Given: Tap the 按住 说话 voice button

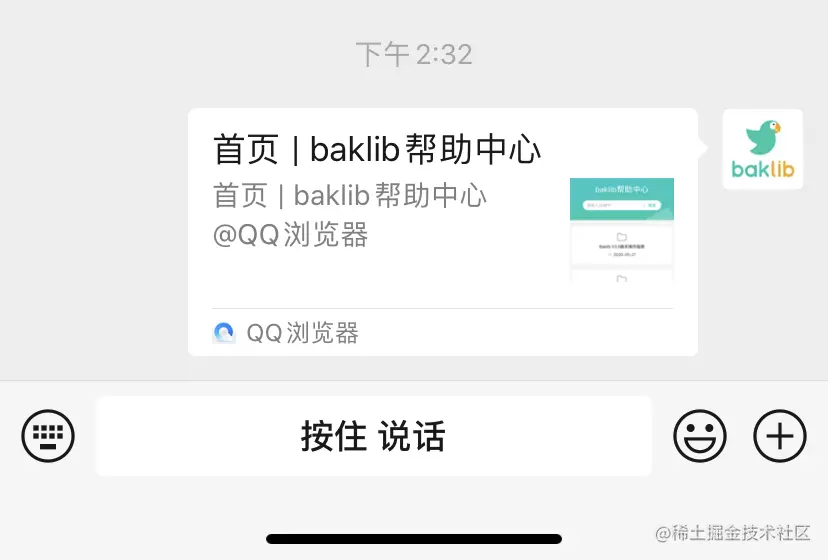Looking at the screenshot, I should click(x=373, y=436).
